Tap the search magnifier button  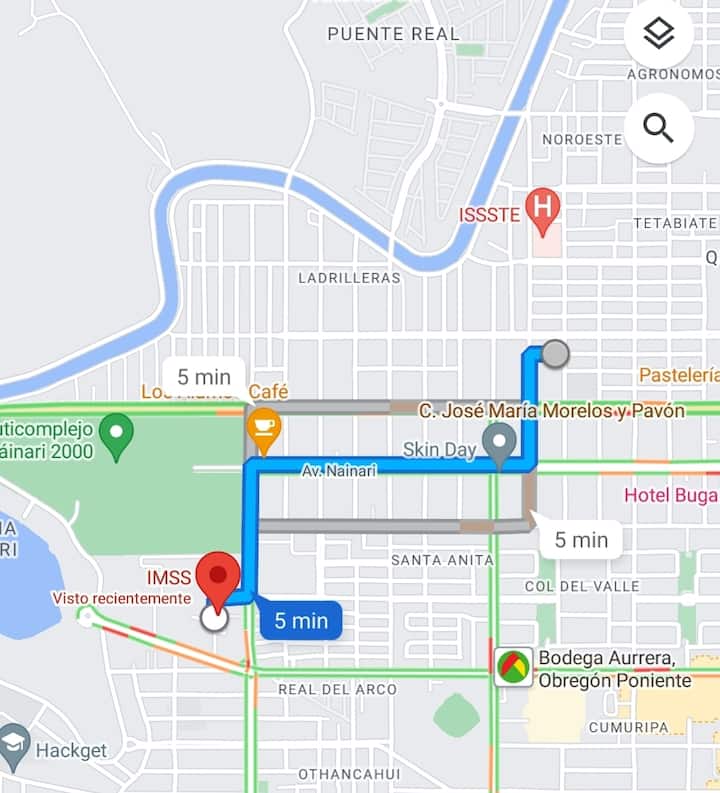coord(658,128)
